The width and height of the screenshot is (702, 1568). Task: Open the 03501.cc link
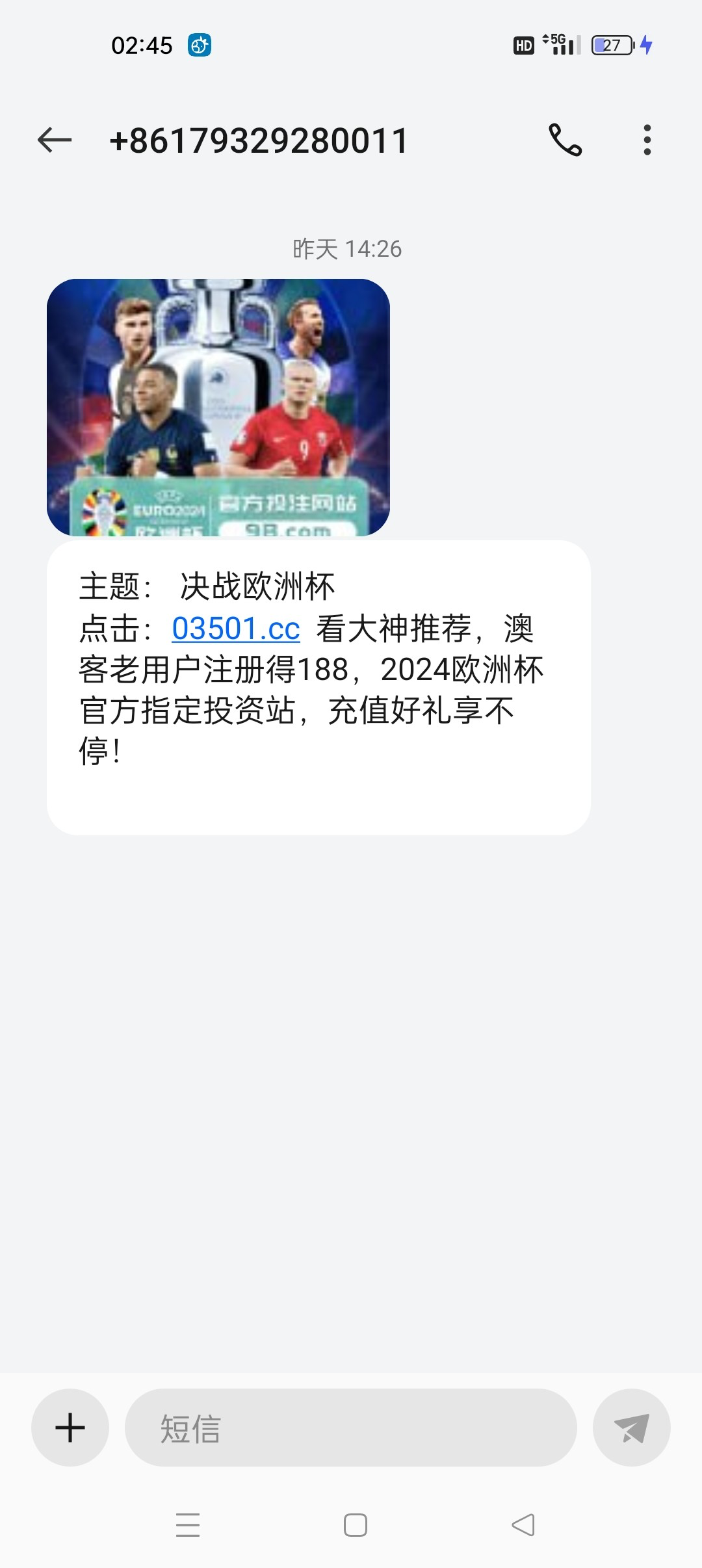236,629
